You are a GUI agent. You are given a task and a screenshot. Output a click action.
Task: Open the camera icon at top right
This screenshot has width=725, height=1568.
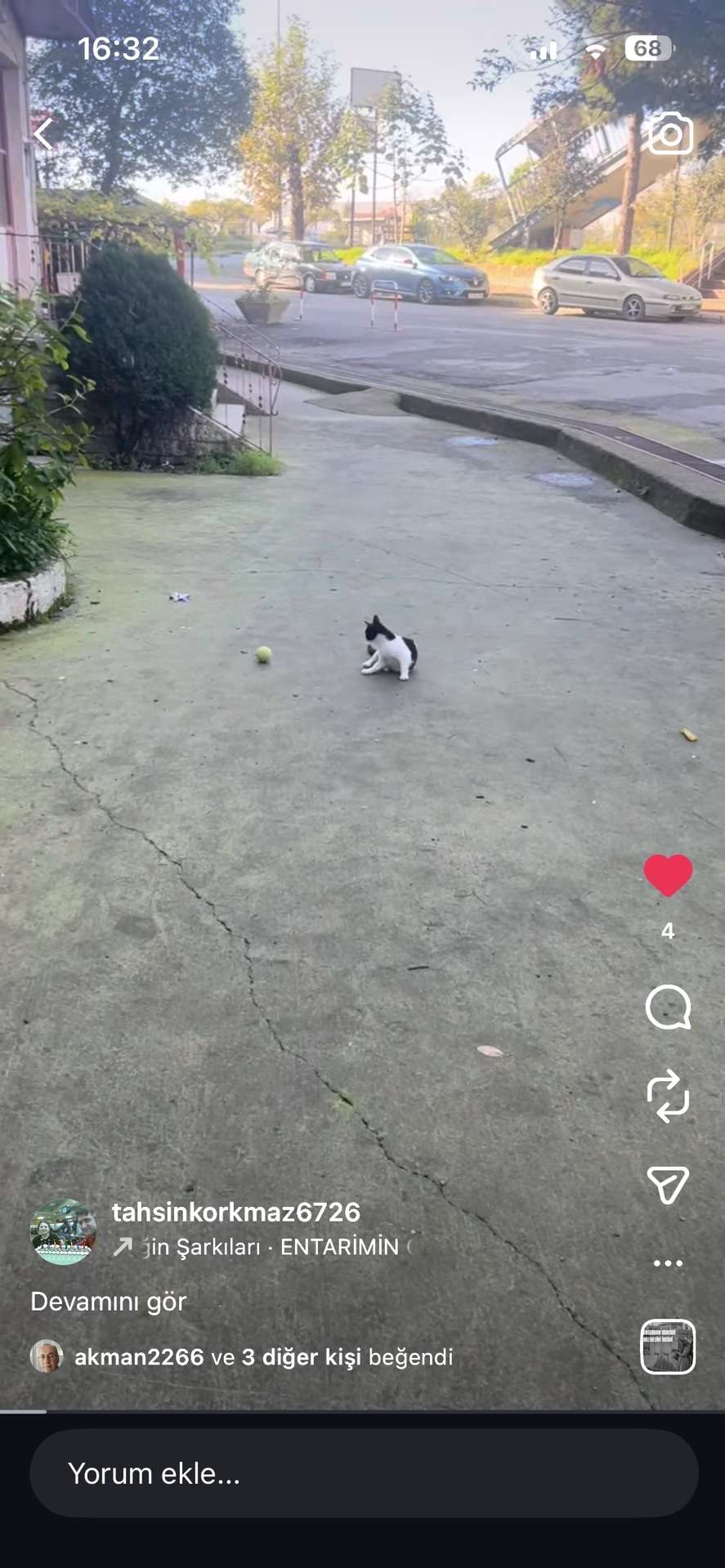pyautogui.click(x=670, y=134)
